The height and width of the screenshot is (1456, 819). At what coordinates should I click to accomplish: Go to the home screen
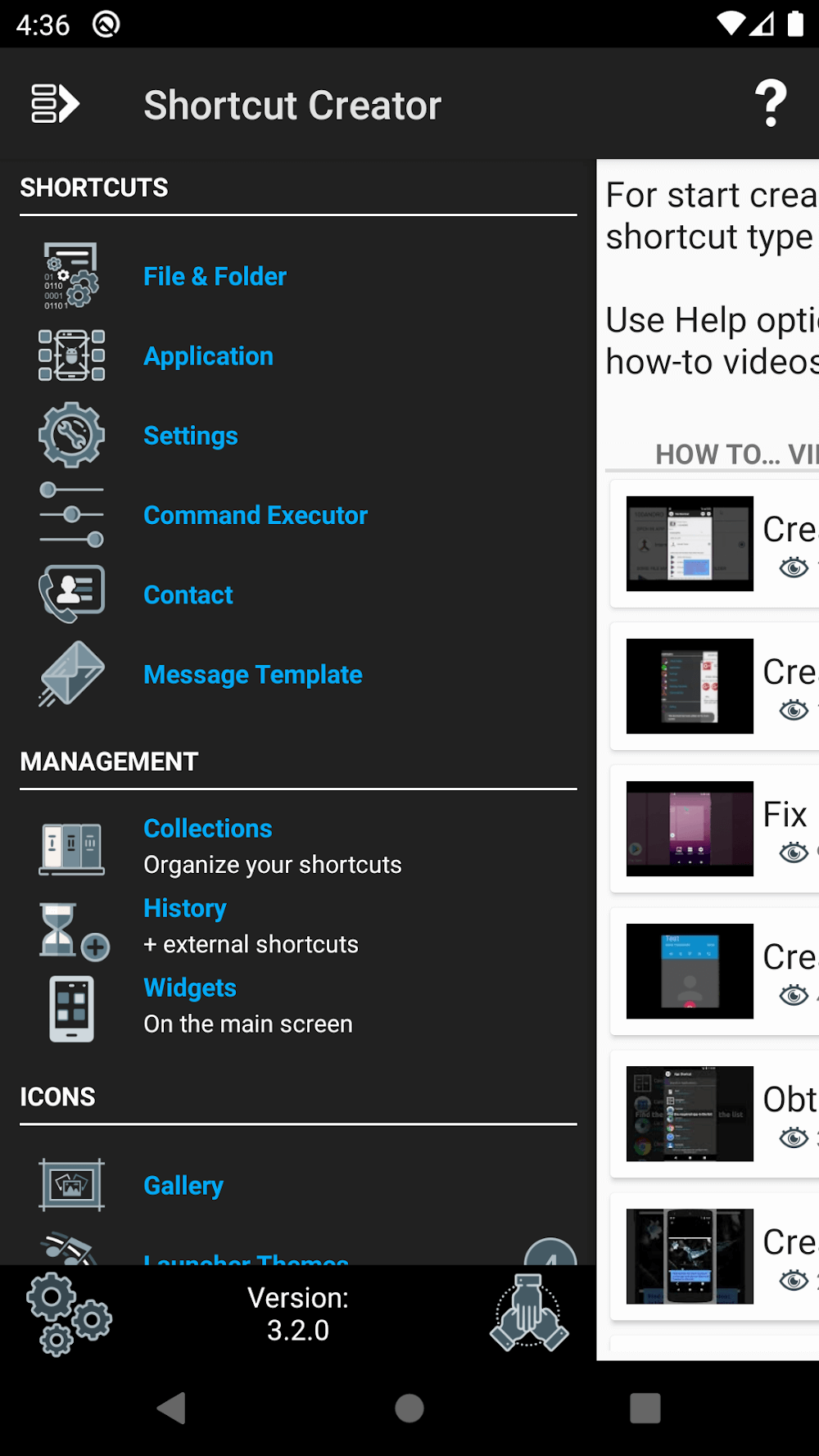tap(409, 1409)
